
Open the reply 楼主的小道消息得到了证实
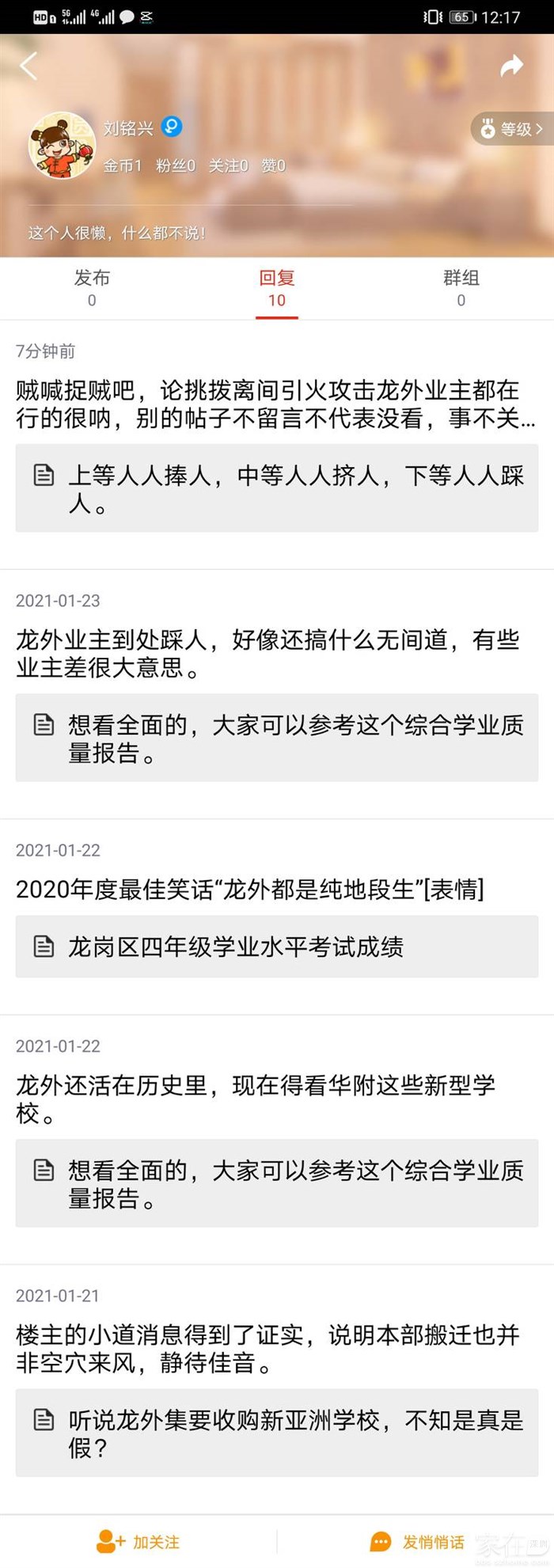point(268,1349)
